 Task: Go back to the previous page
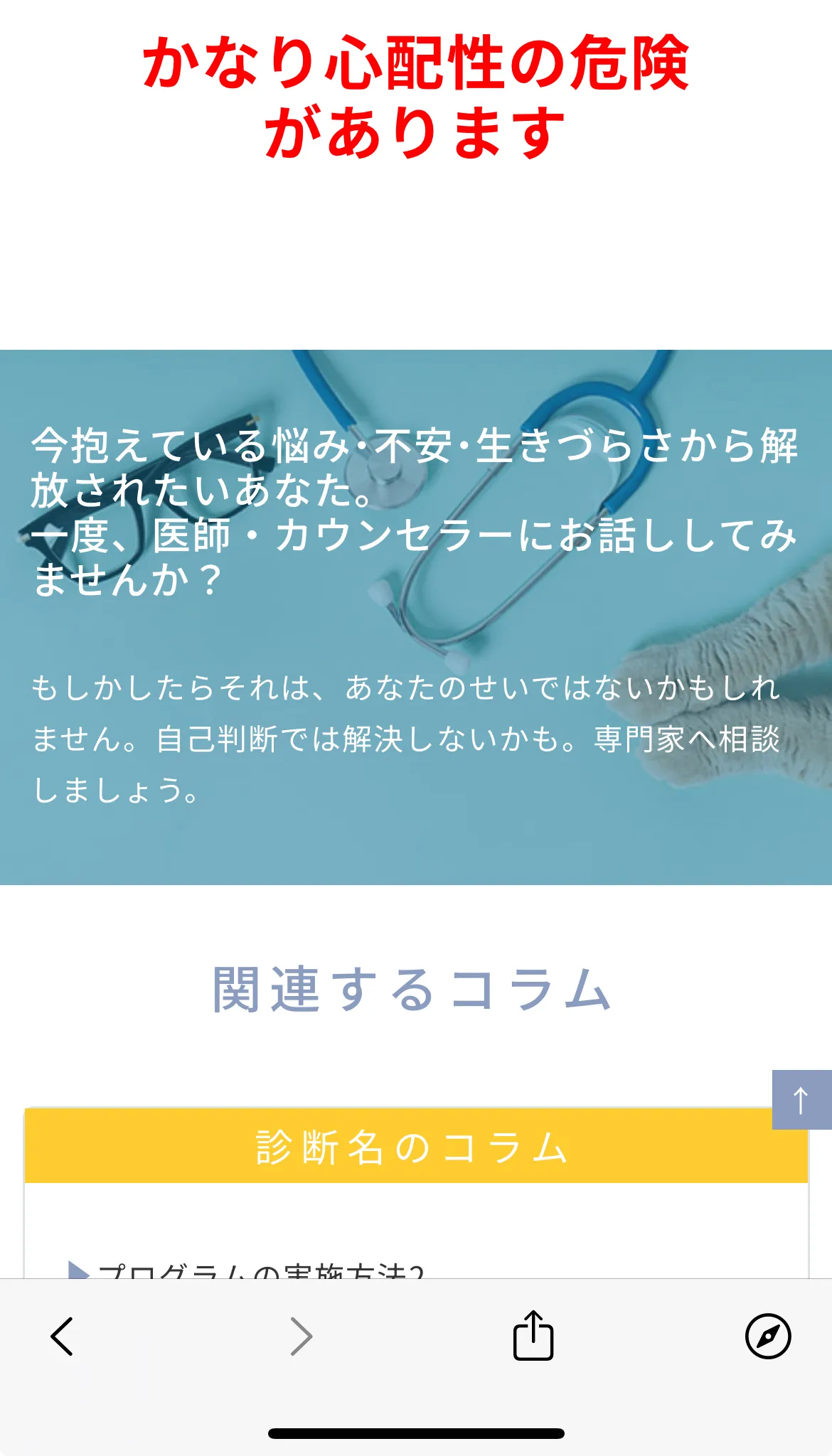(63, 1337)
